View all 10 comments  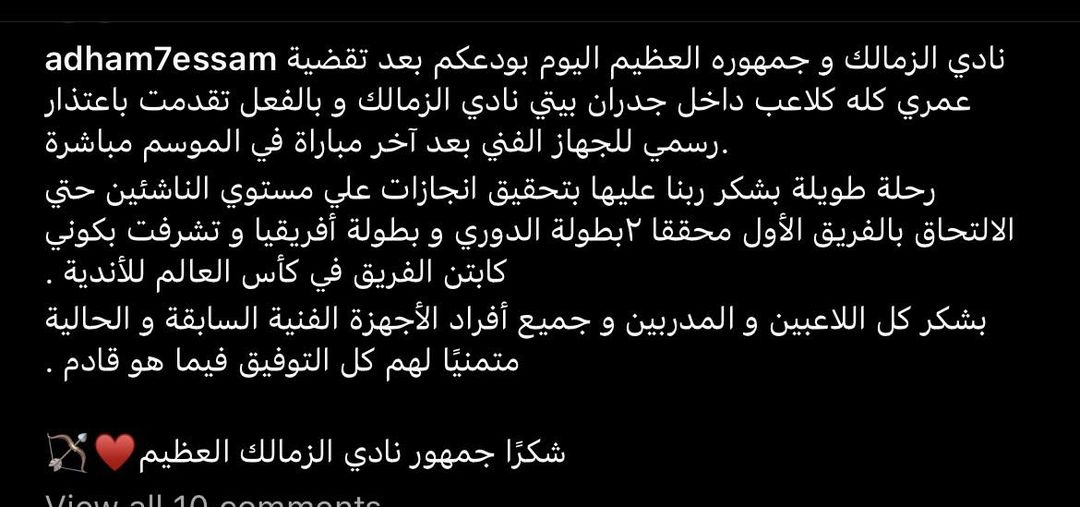click(213, 499)
